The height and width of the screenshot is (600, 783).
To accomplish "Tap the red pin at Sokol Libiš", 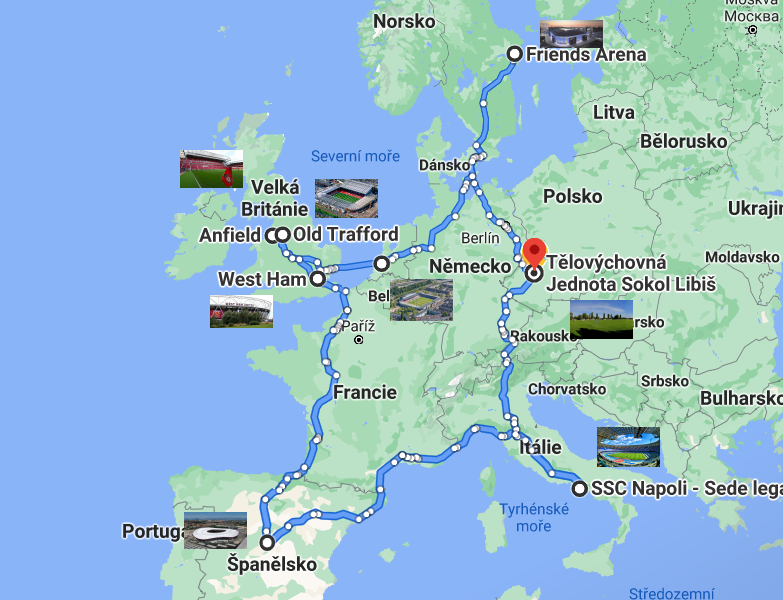I will (534, 254).
